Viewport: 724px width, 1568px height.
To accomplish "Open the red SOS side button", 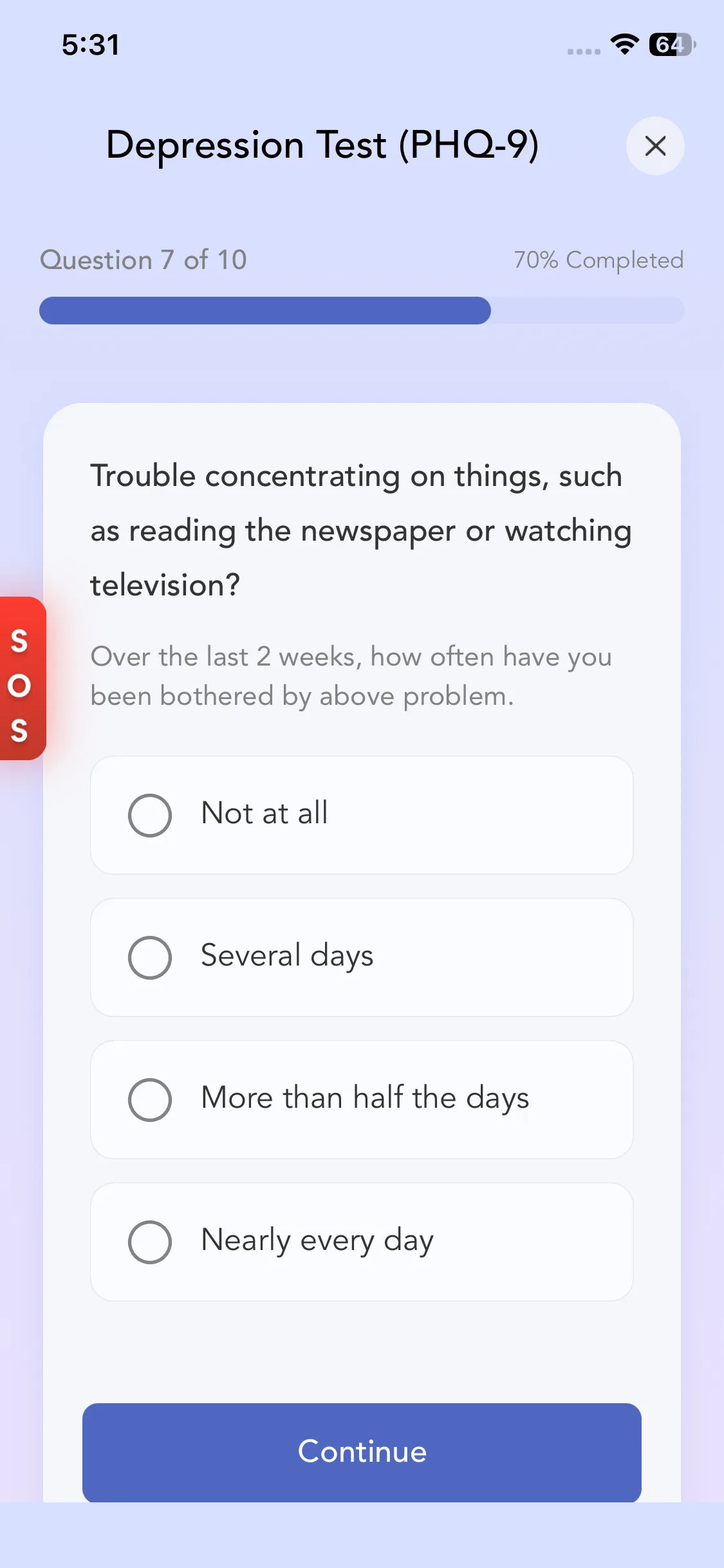I will (22, 678).
